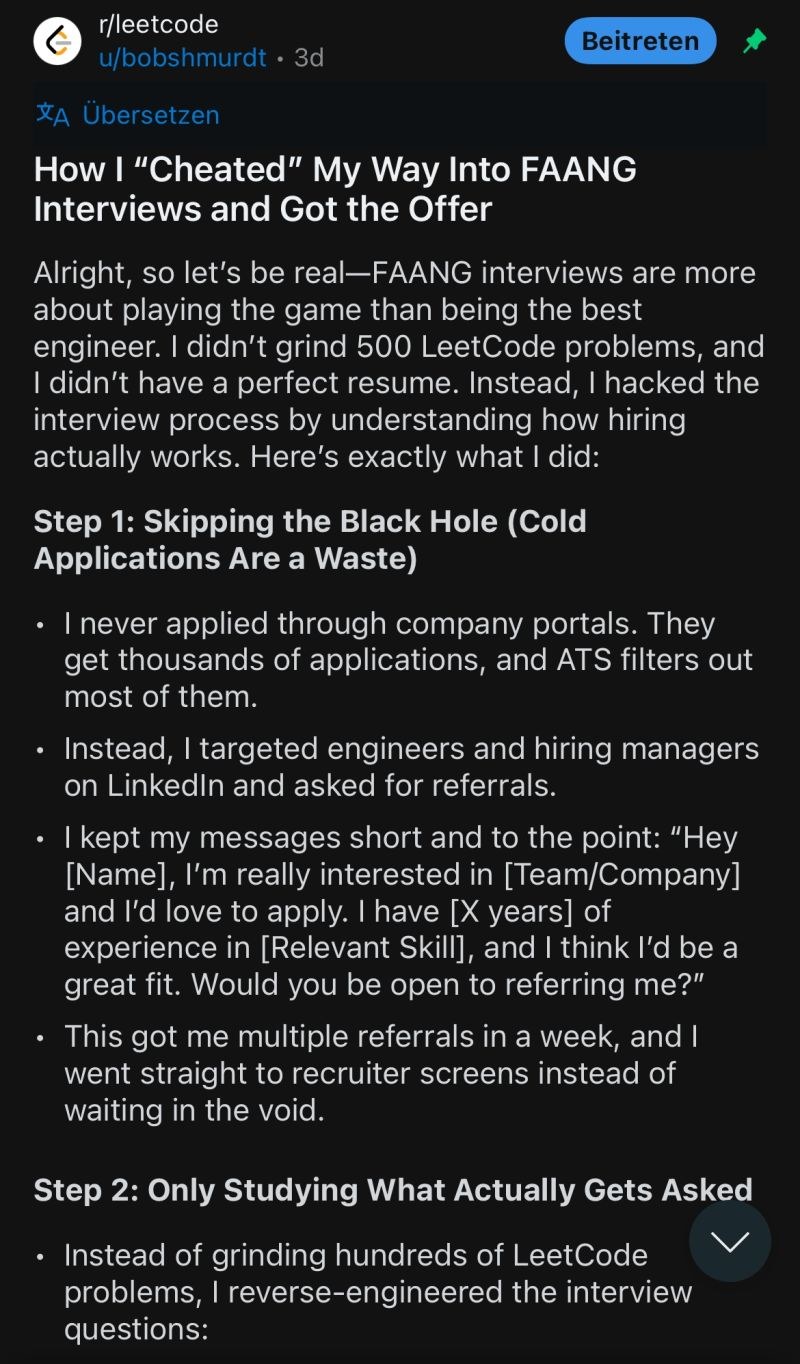Translate the post with Übersetzen
The width and height of the screenshot is (800, 1364).
[127, 115]
